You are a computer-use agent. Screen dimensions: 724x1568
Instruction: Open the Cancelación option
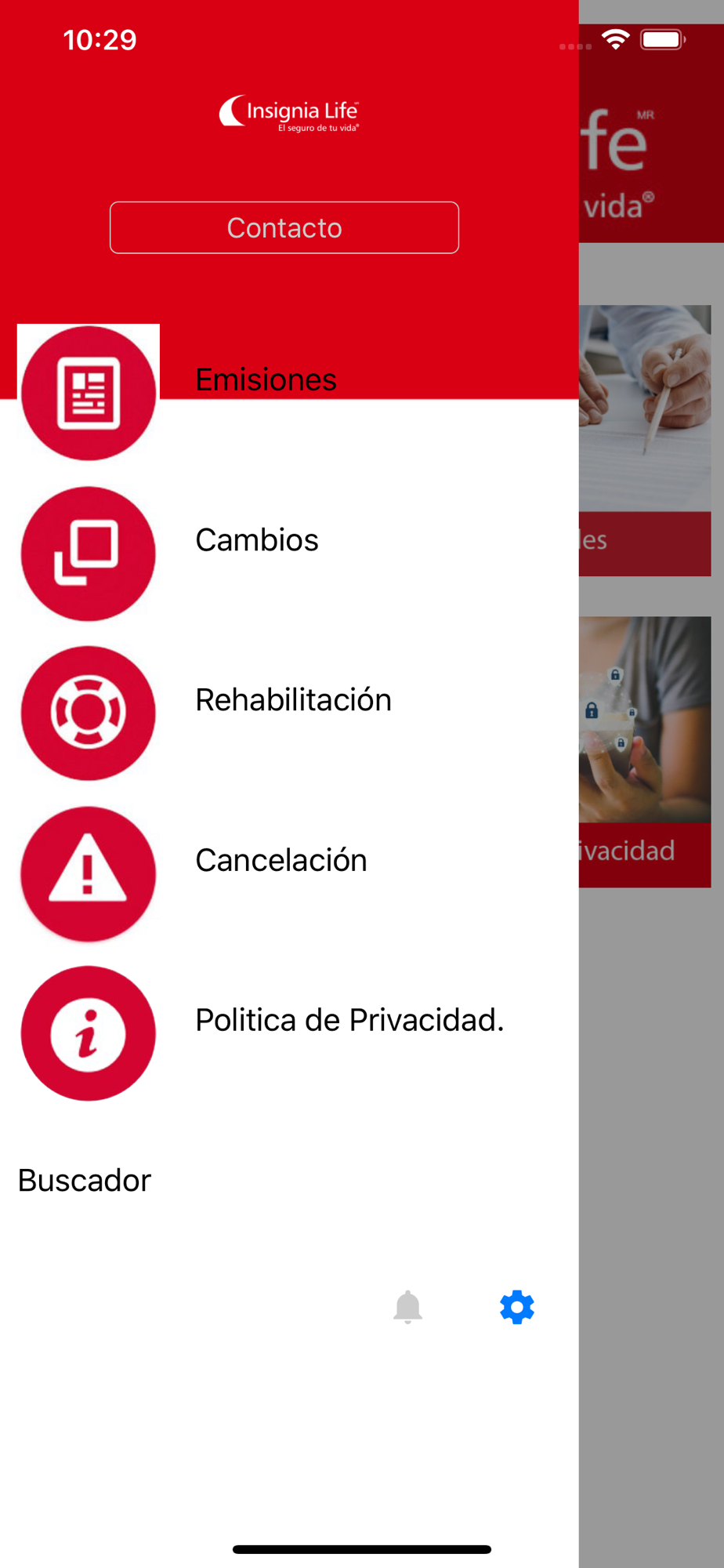coord(281,860)
